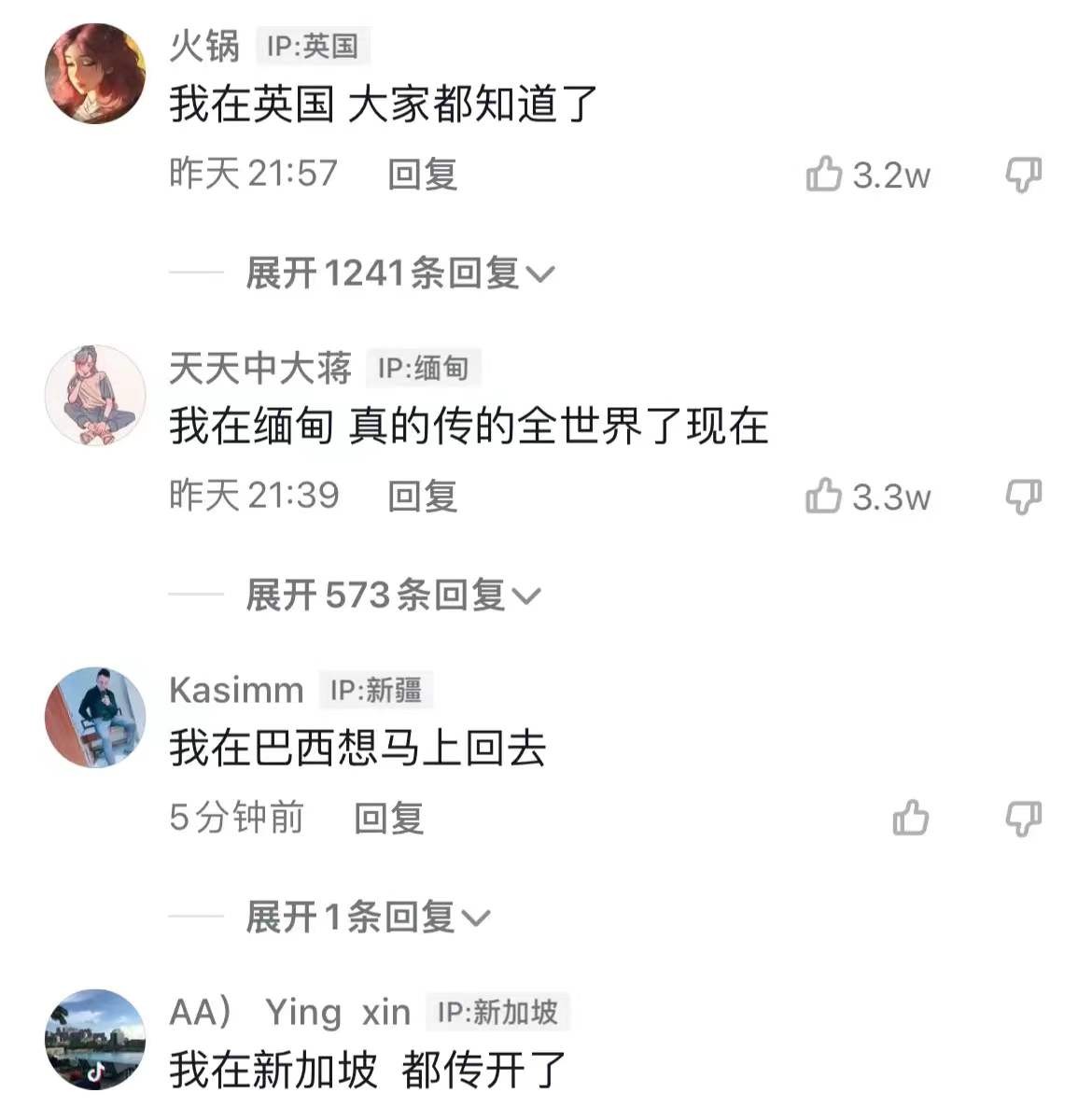Open Kasimm's profile avatar
The image size is (1092, 1107).
point(95,716)
